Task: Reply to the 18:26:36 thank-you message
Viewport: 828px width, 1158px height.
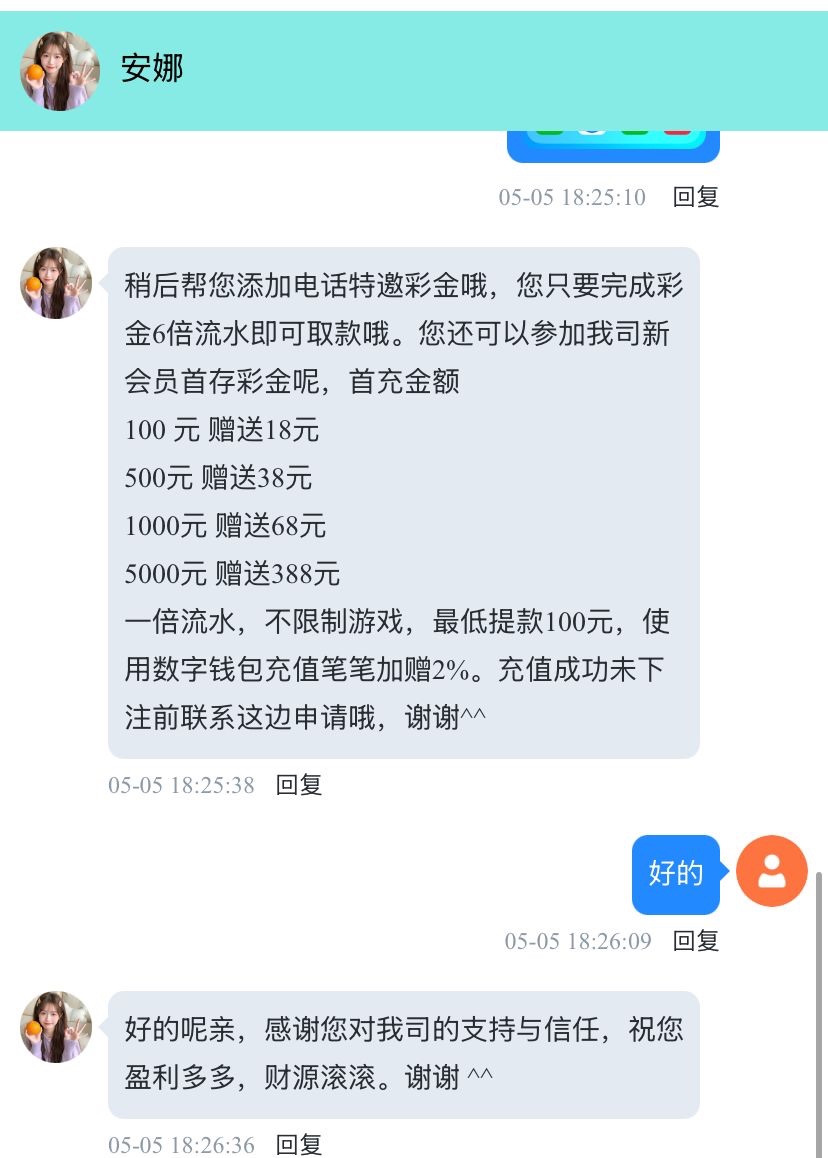Action: click(299, 1145)
